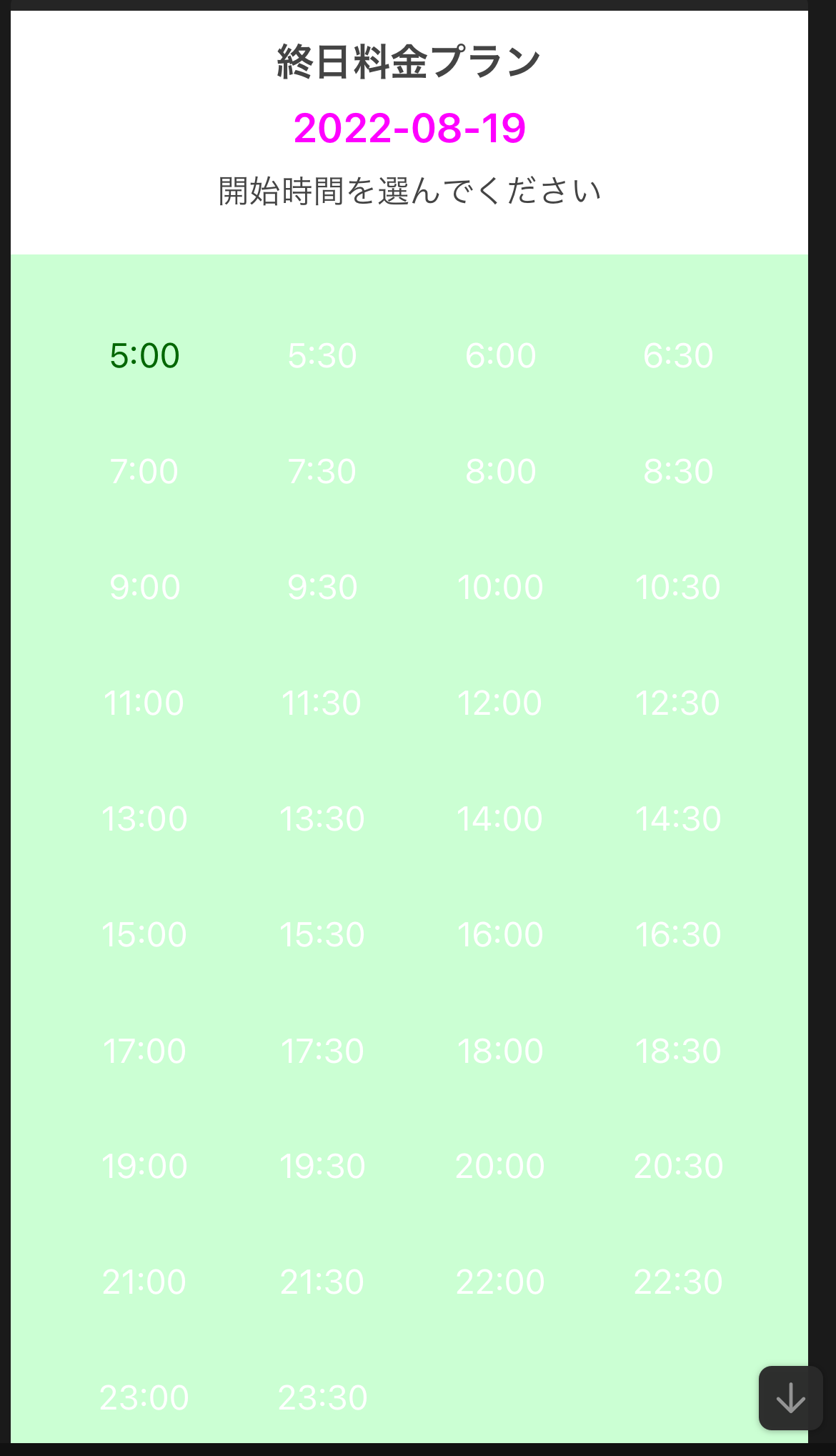Viewport: 836px width, 1456px height.
Task: Choose the 8:00 start time
Action: pyautogui.click(x=500, y=471)
